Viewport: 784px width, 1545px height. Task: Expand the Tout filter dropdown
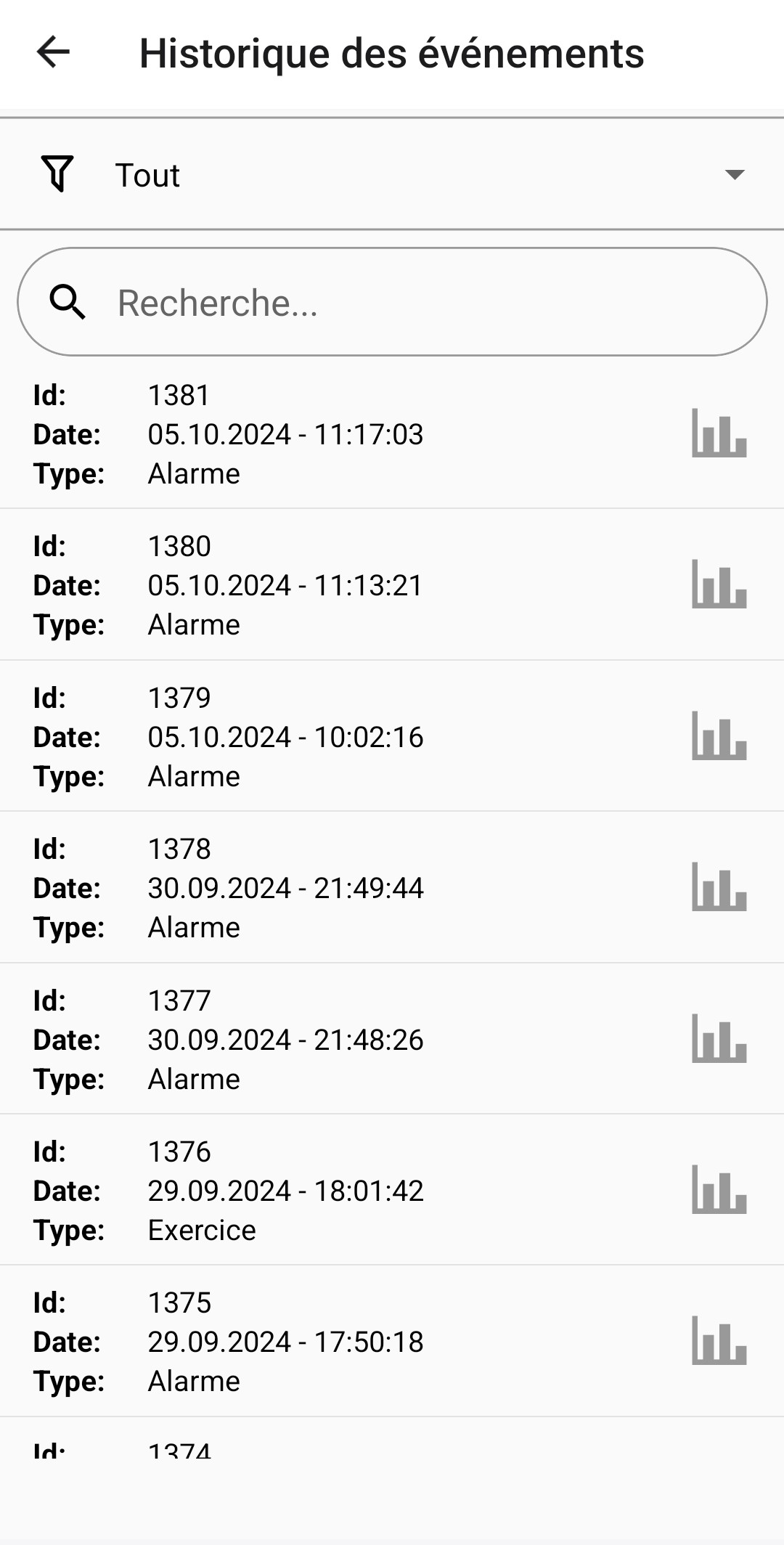click(x=734, y=175)
